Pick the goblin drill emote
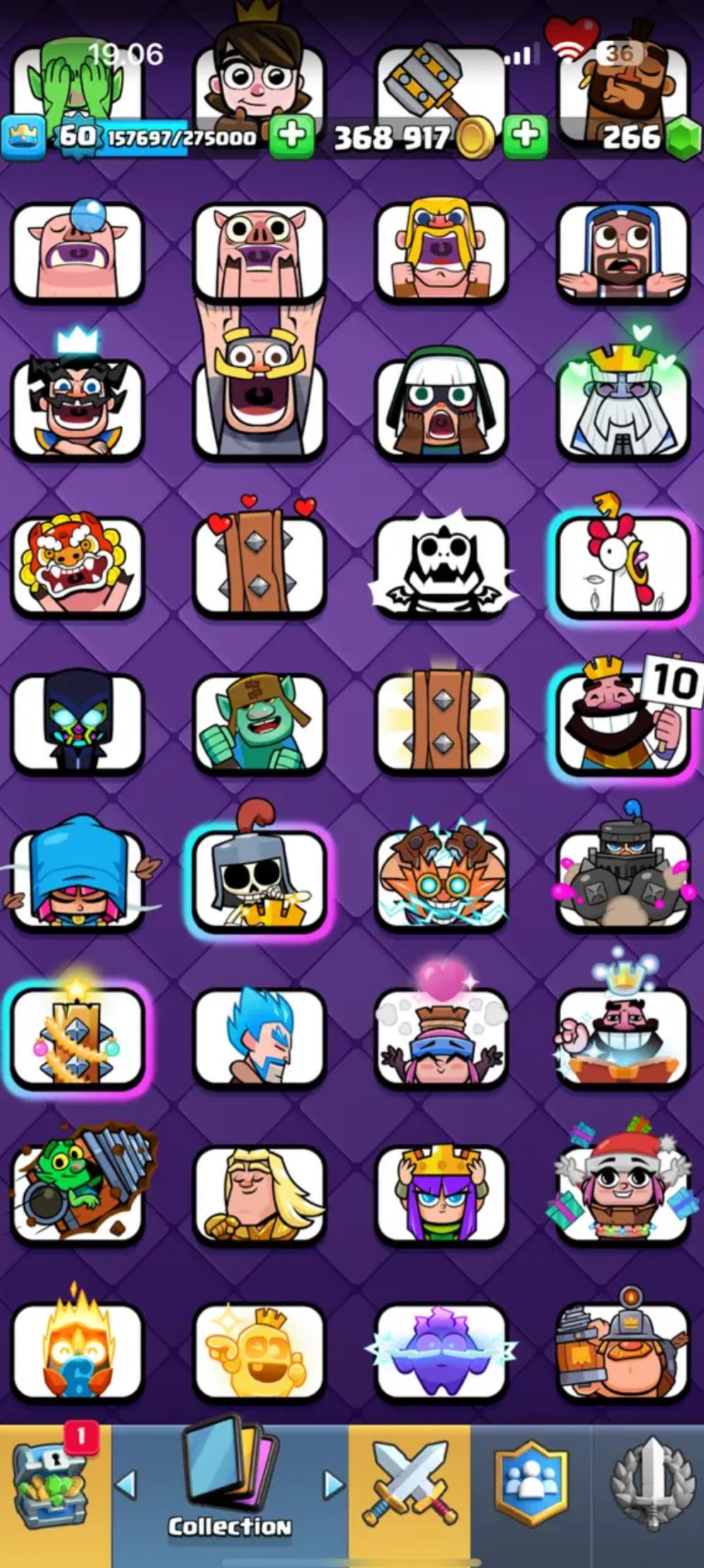 (76, 1194)
